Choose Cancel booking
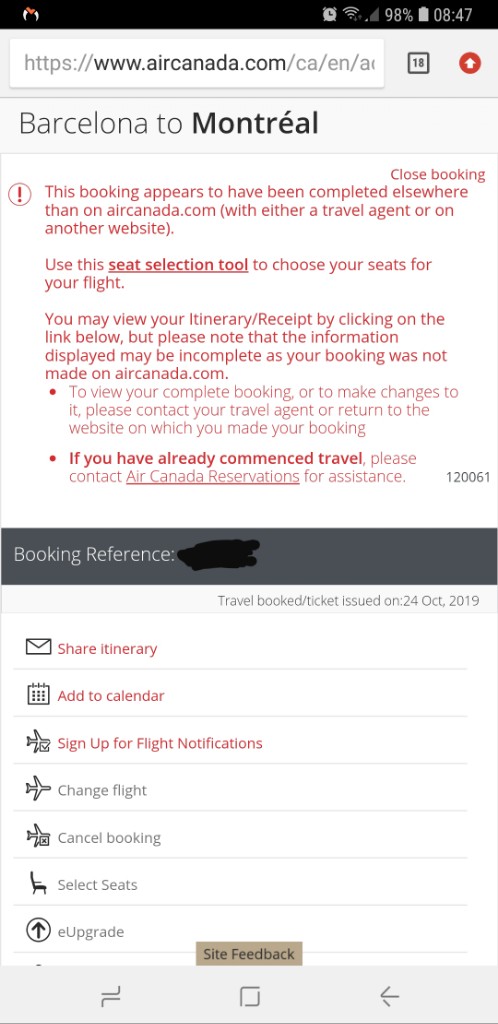The image size is (498, 1024). tap(240, 837)
